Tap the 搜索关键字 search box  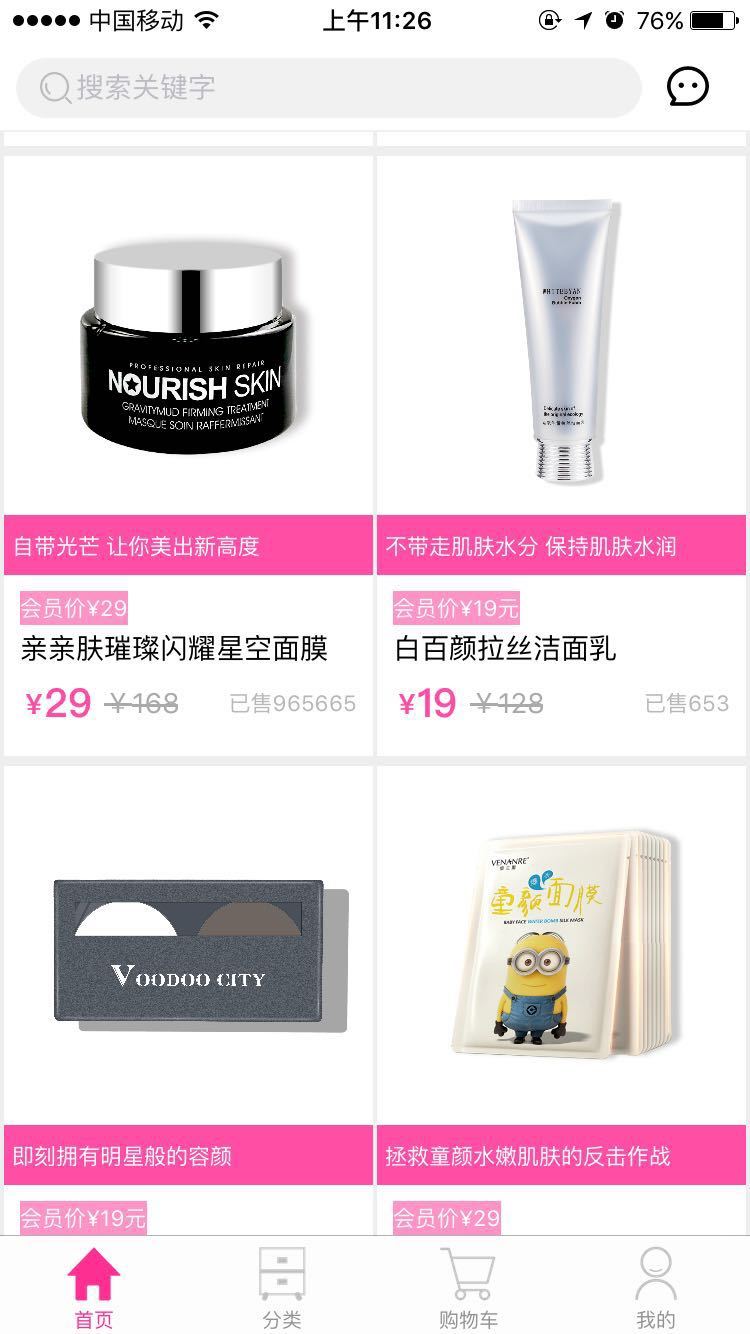click(328, 88)
